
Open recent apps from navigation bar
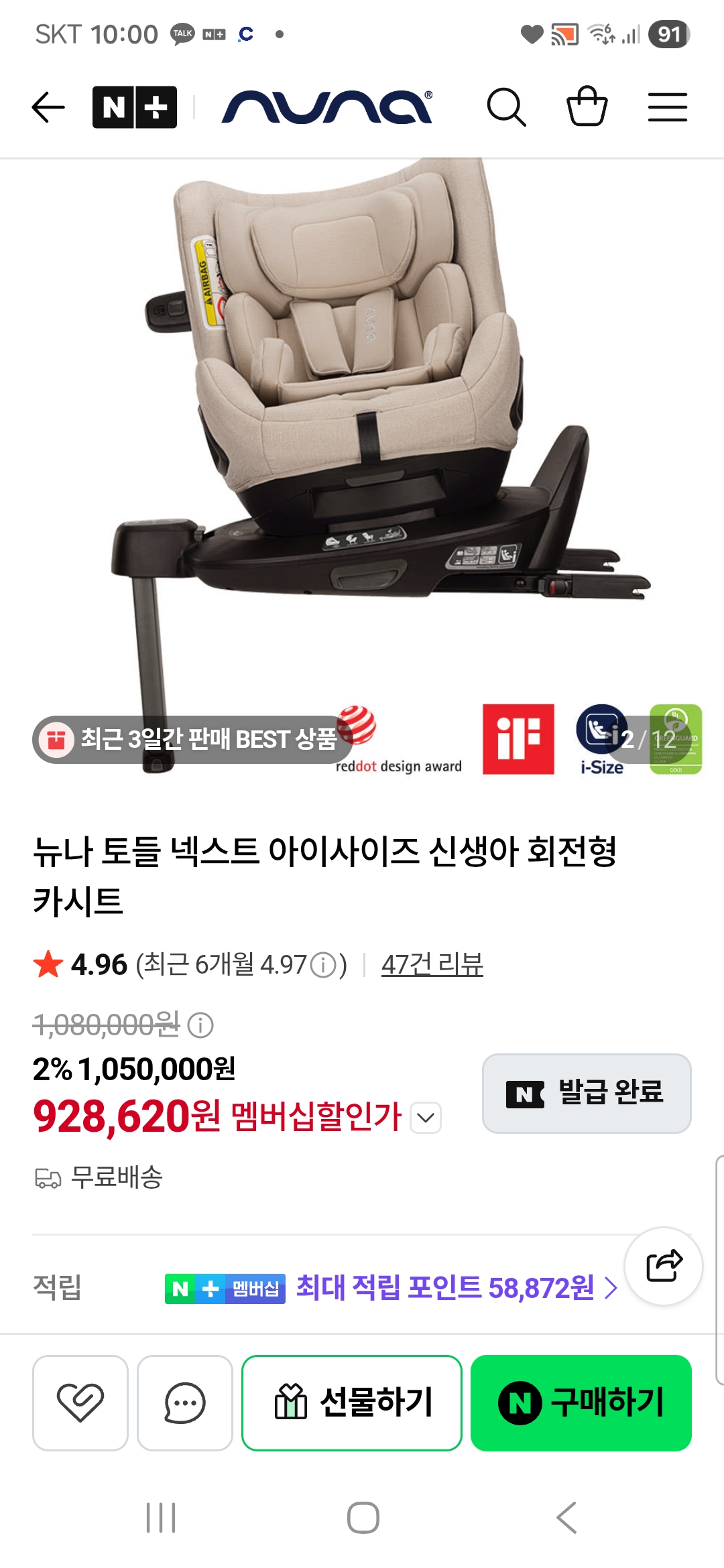(161, 1518)
